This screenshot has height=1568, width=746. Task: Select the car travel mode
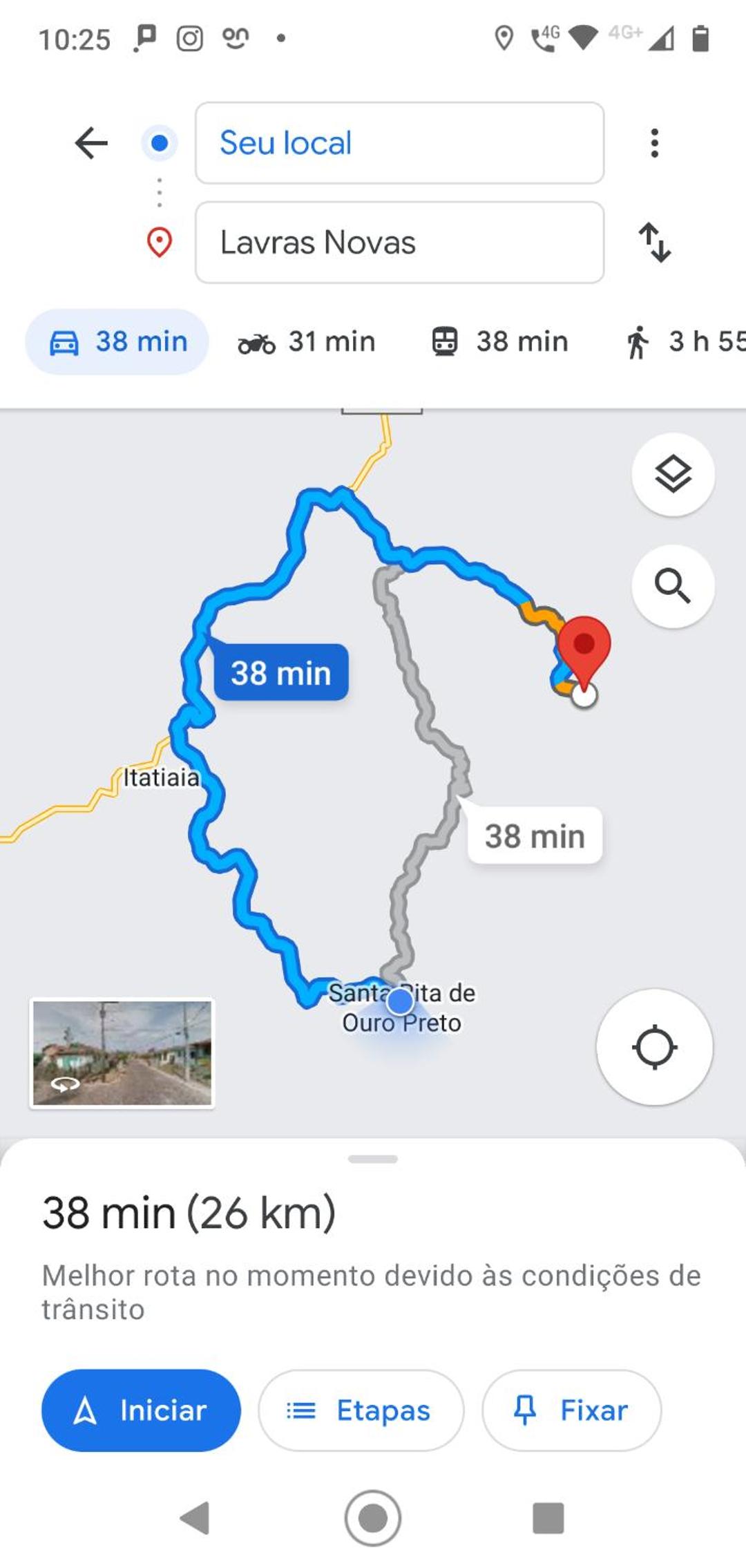click(x=117, y=341)
